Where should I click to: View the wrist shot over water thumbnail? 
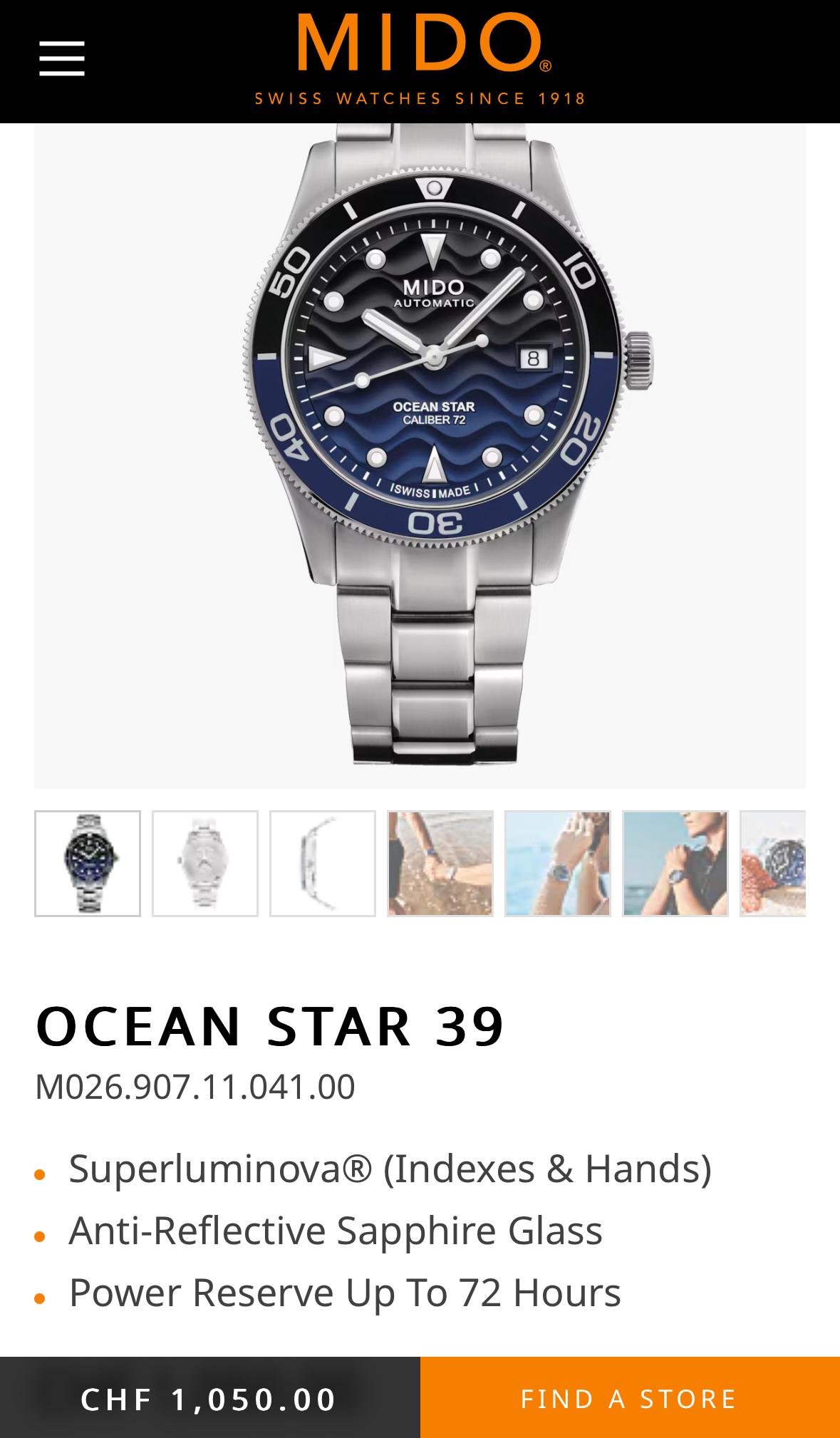click(558, 864)
